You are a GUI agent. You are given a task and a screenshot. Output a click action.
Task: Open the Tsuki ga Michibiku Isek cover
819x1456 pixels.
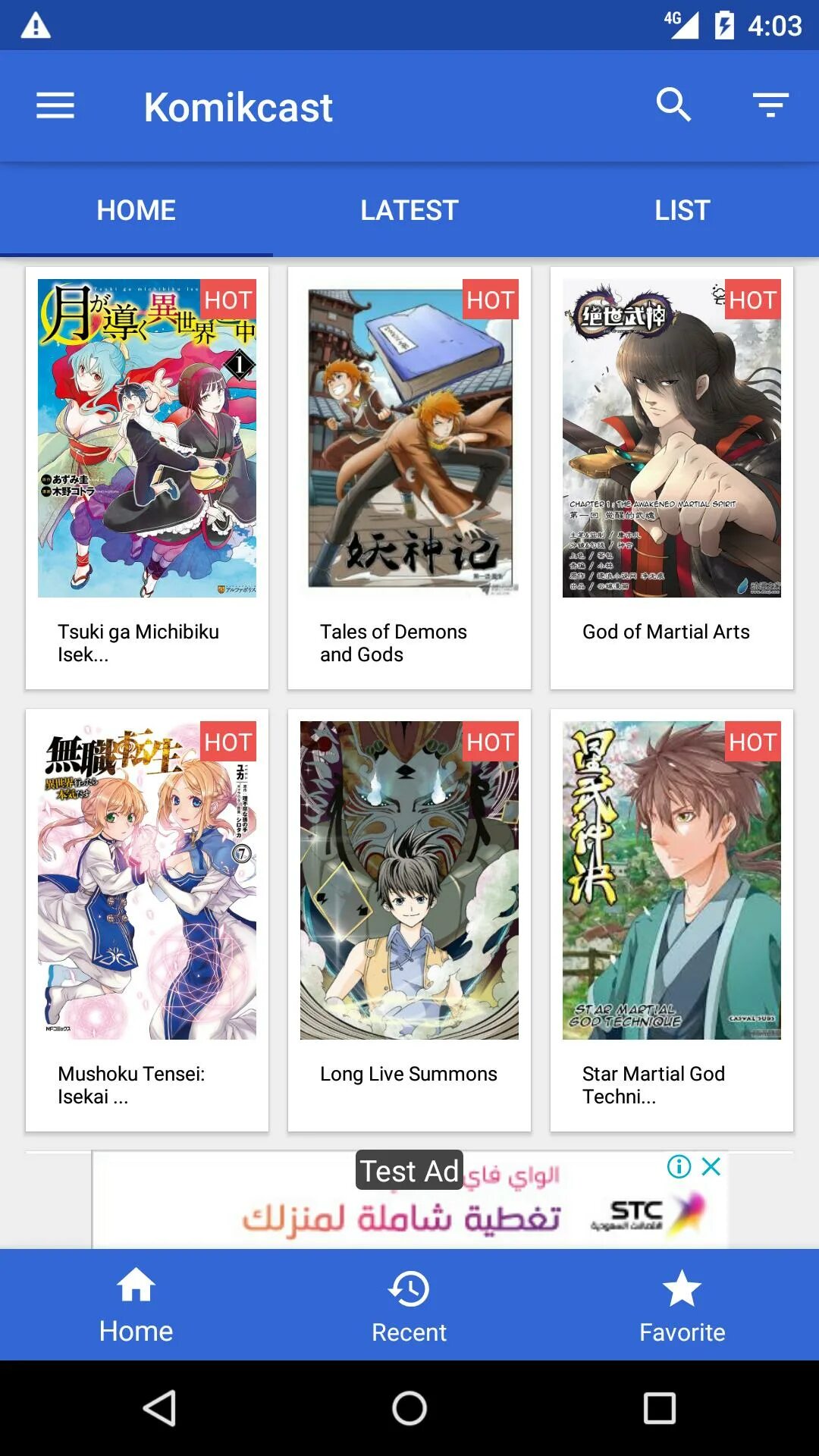coord(146,440)
